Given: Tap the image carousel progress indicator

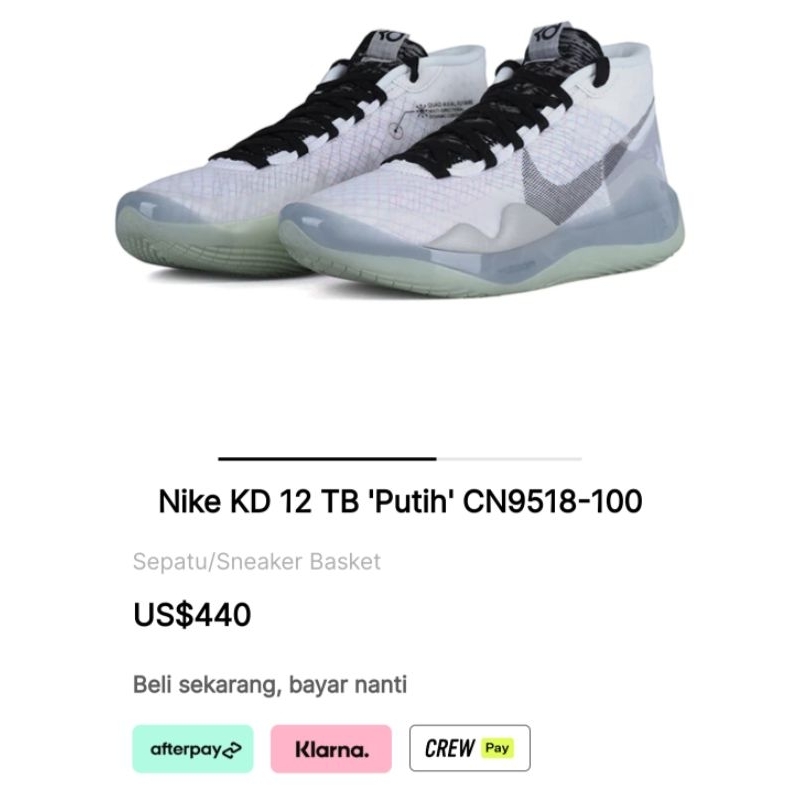Looking at the screenshot, I should 400,458.
